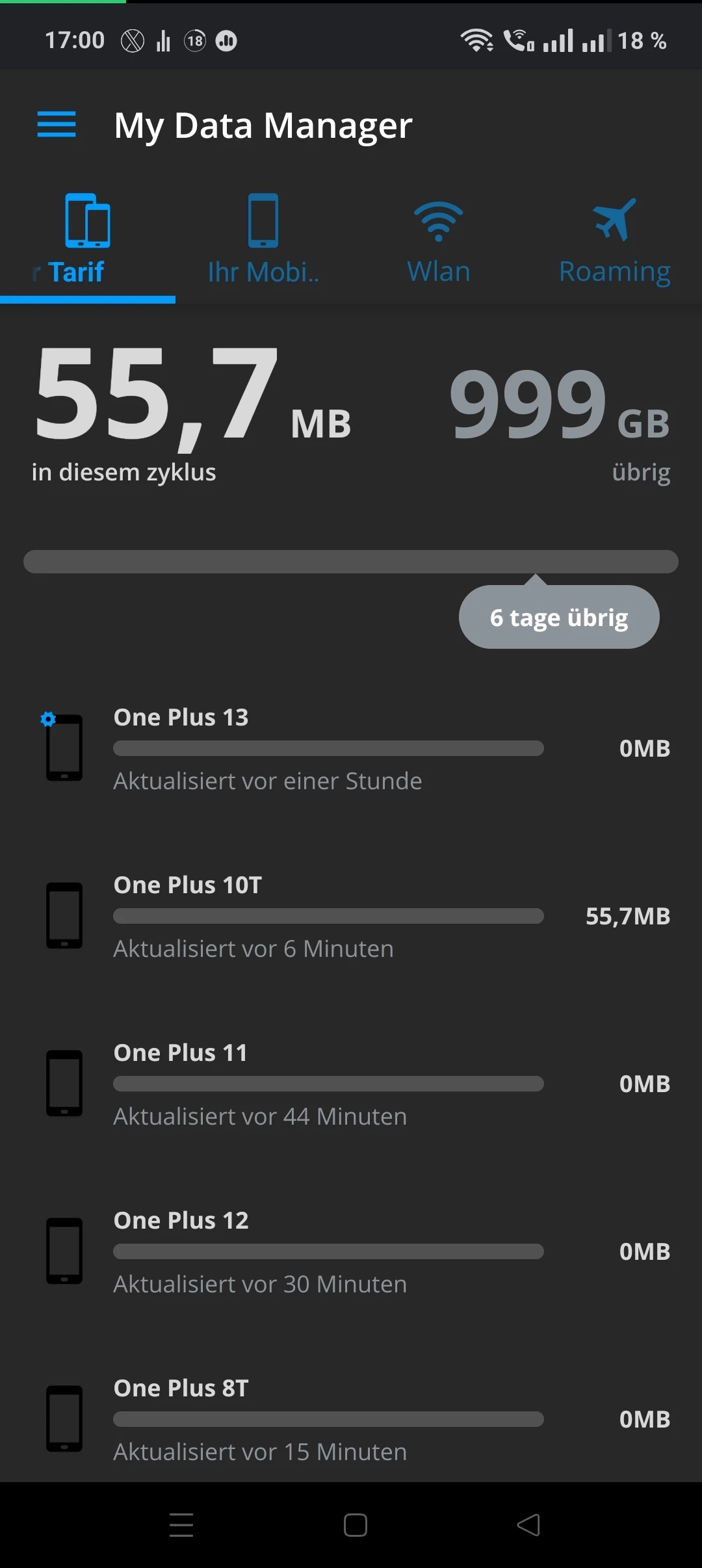Open the One Plus 13 device row

click(351, 748)
